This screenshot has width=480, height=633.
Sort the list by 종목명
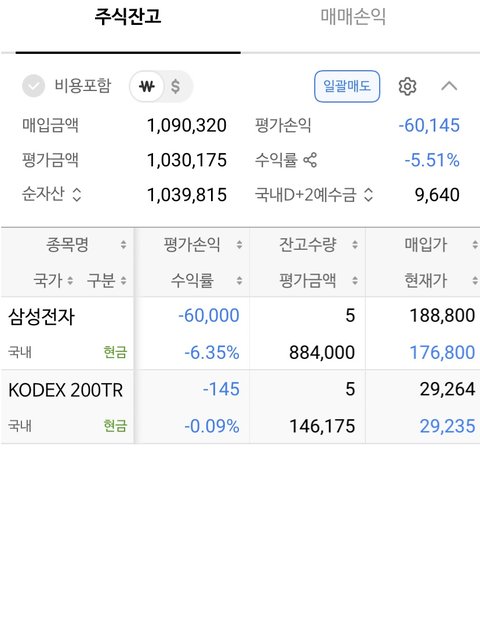point(86,245)
